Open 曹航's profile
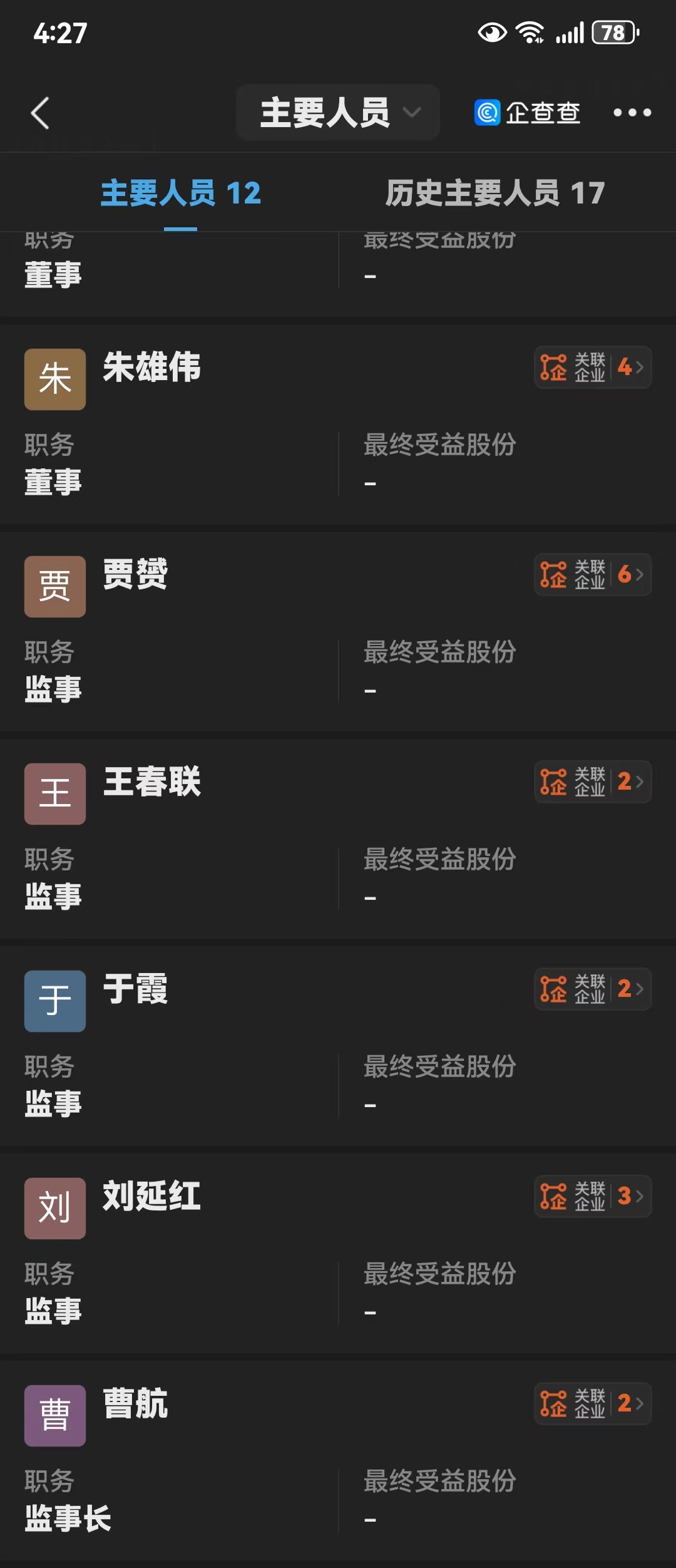Screen dimensions: 676x1568 [135, 1404]
